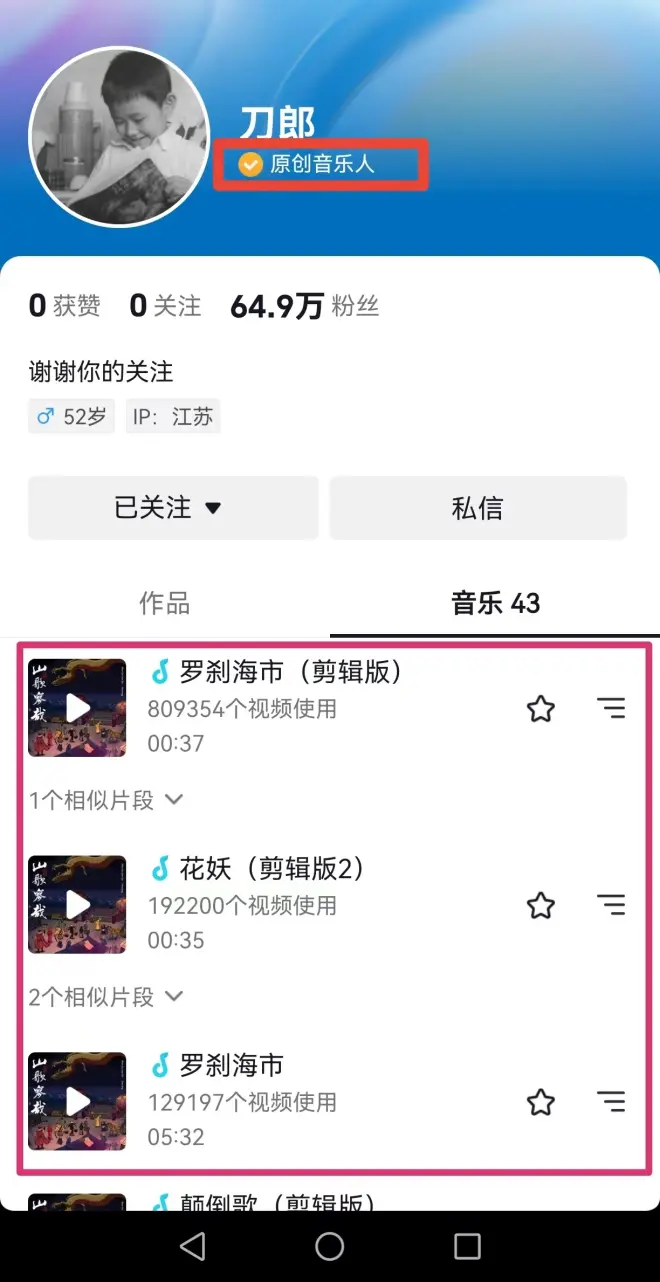Star the 花妖（剪辑版2）track
The width and height of the screenshot is (660, 1282).
(541, 906)
